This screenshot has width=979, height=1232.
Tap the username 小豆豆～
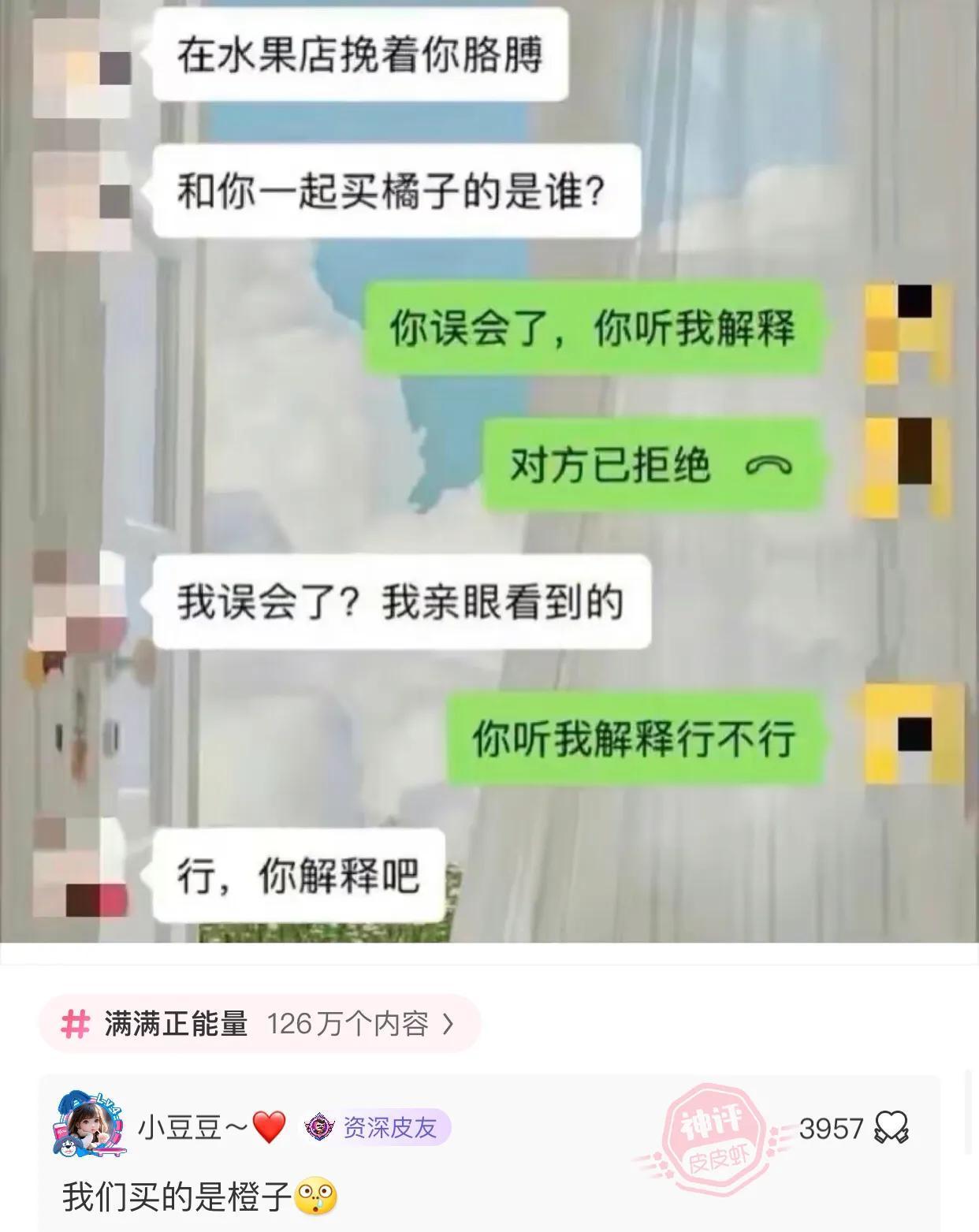tap(194, 1128)
